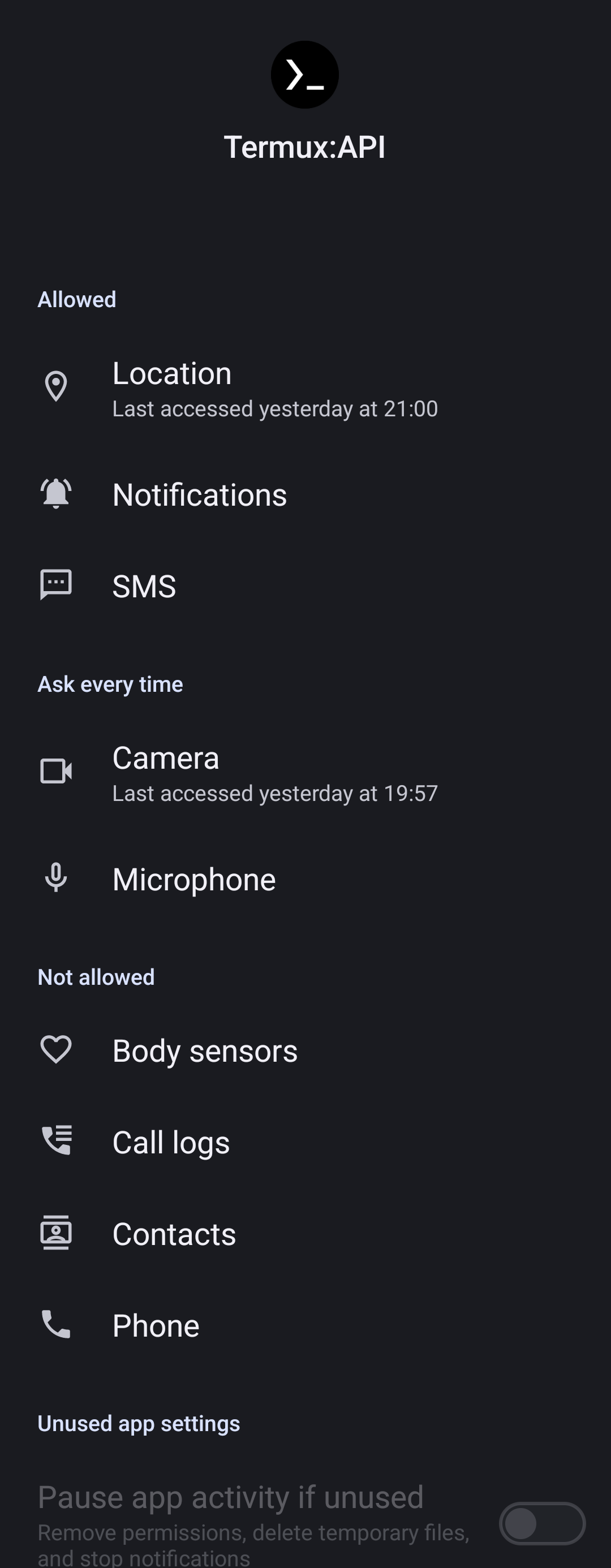Choose the Phone permission row
The height and width of the screenshot is (1568, 611).
point(156,1326)
